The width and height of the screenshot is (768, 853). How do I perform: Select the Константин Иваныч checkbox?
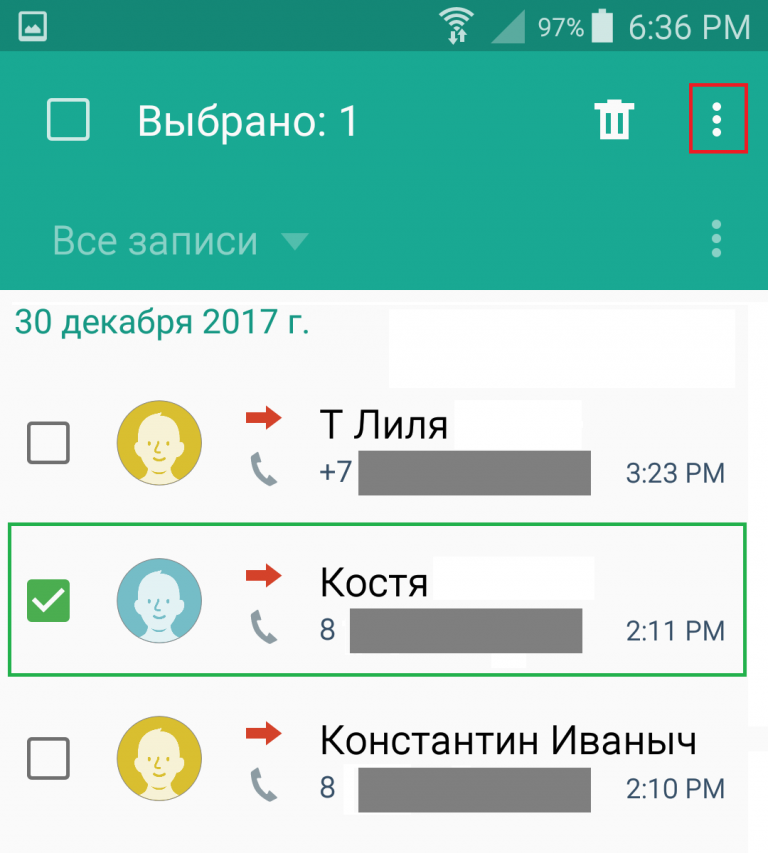coord(48,758)
